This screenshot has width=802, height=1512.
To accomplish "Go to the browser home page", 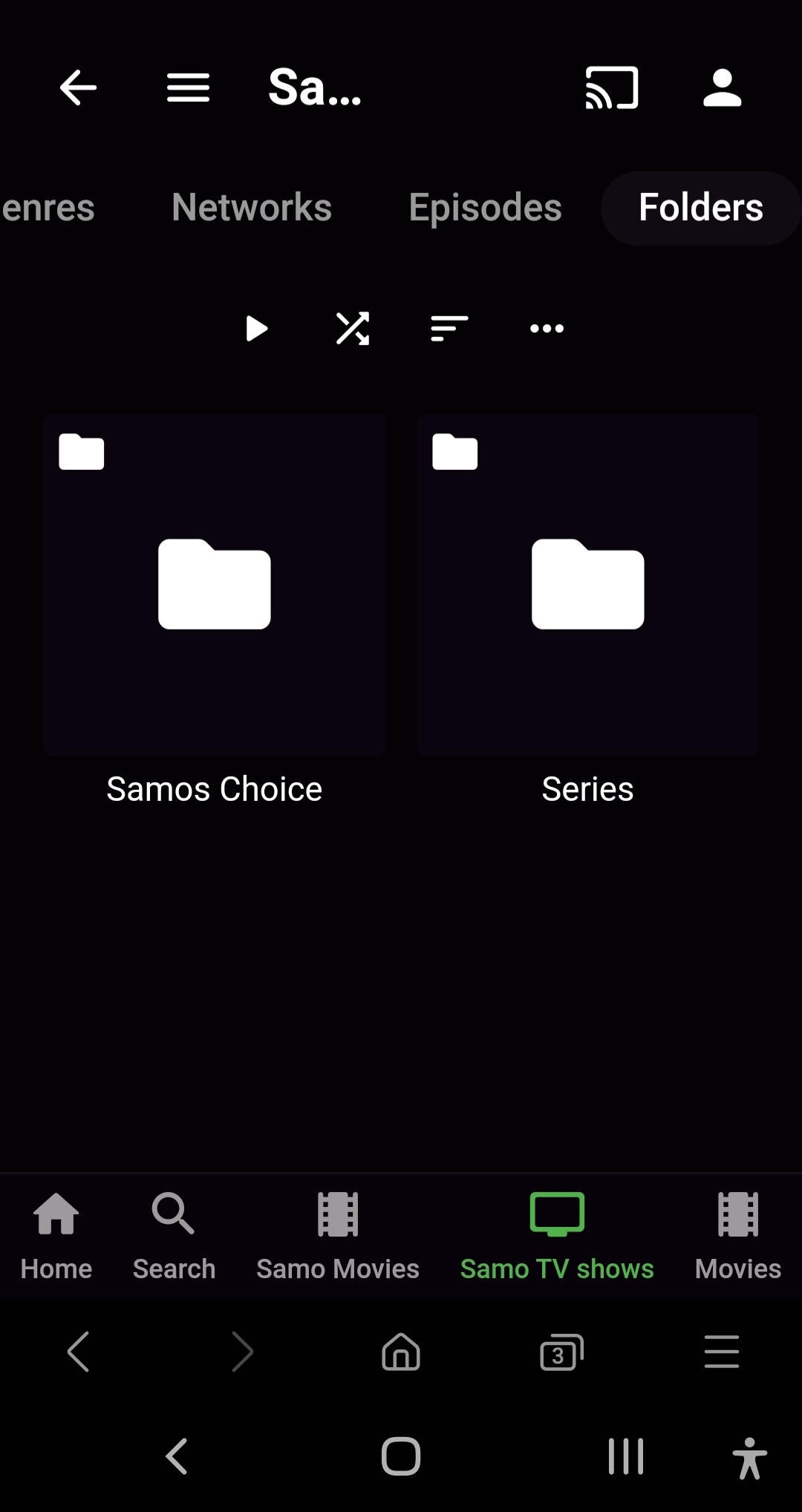I will click(401, 1352).
